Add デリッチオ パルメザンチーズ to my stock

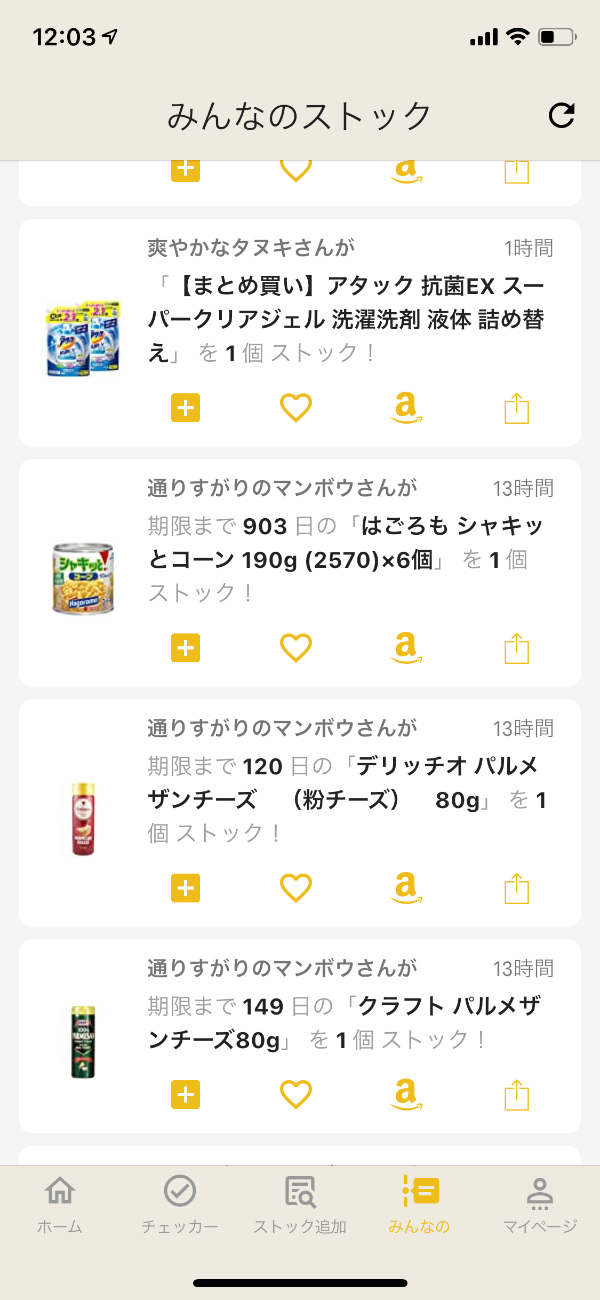coord(186,888)
